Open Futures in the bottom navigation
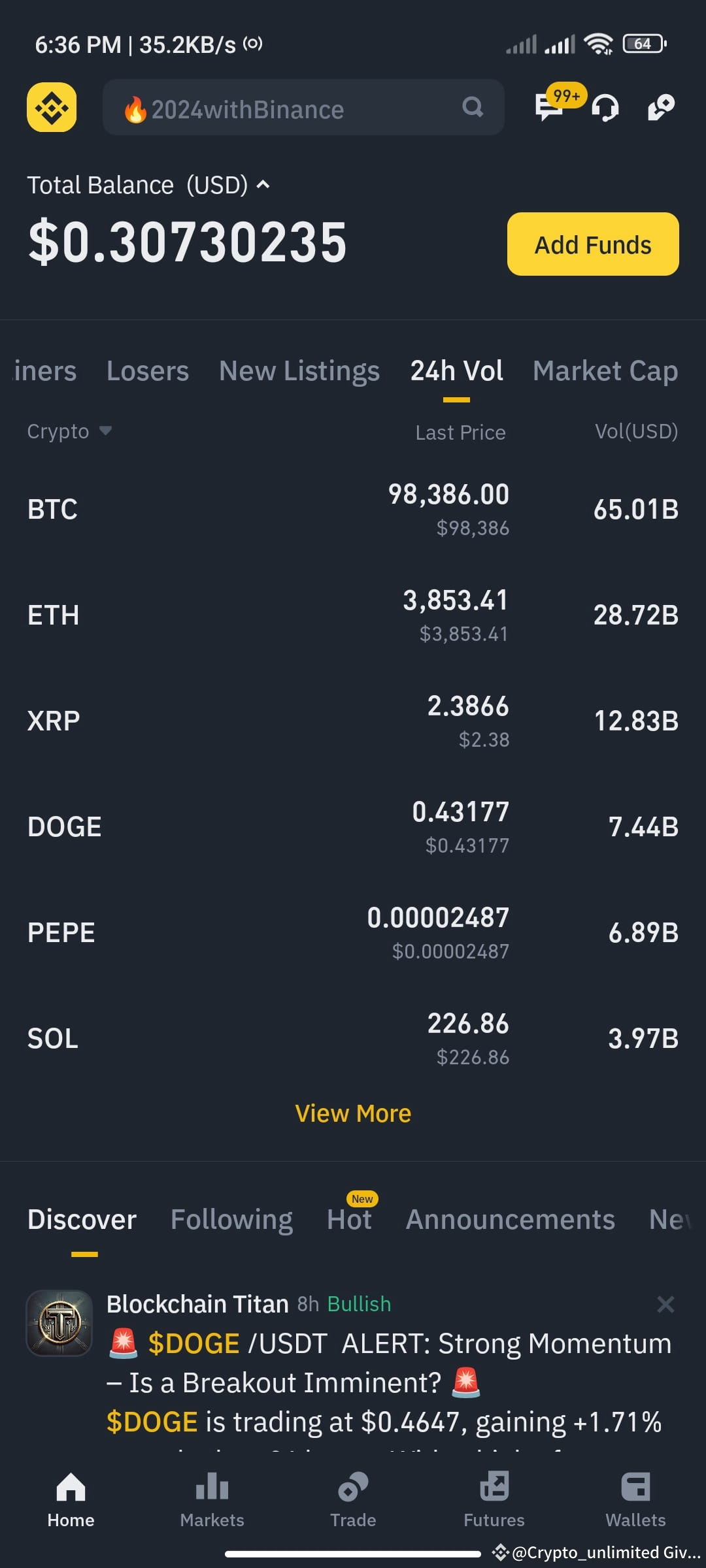Screen dimensions: 706x1568 494,1499
